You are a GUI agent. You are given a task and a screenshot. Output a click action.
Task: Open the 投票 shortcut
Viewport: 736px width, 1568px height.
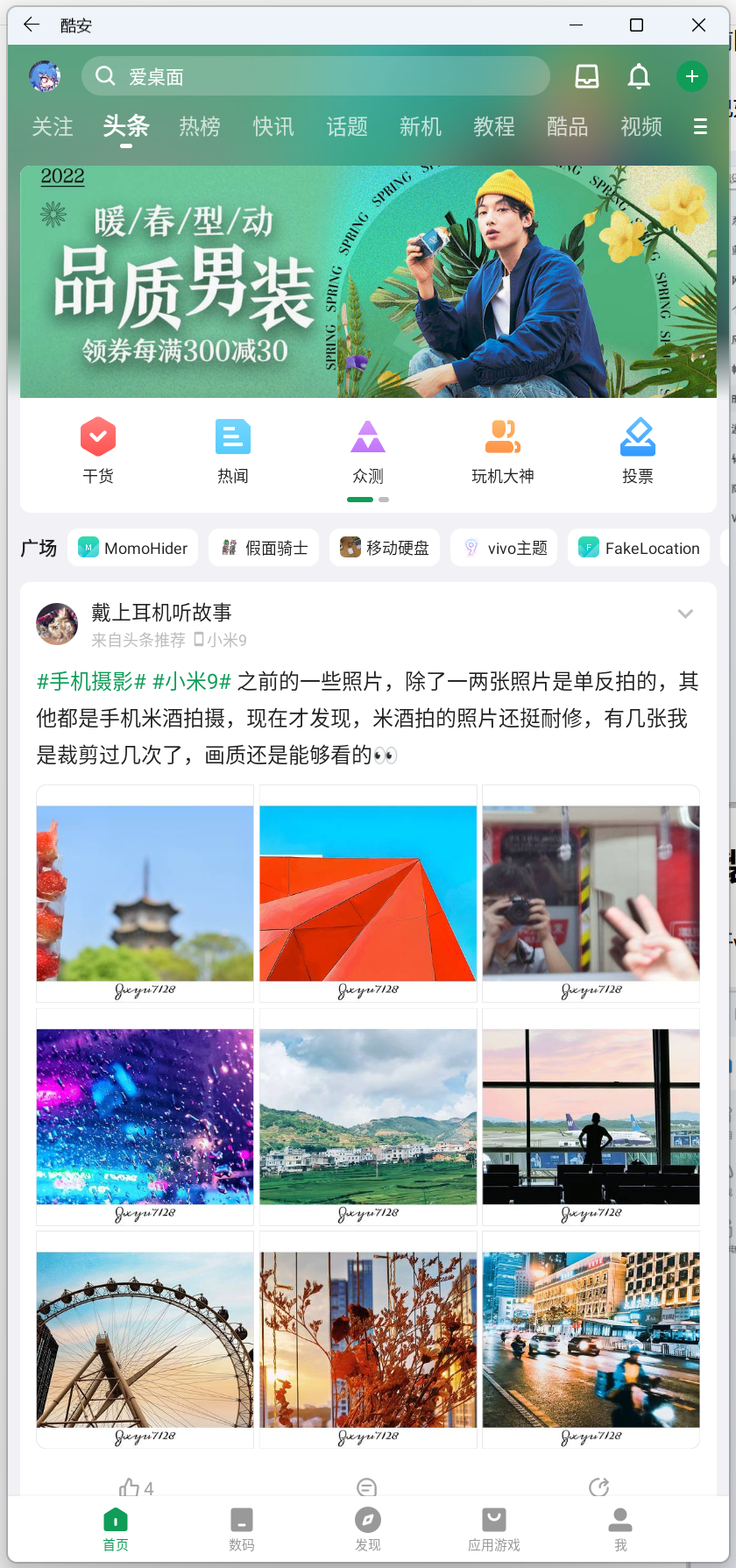tap(637, 451)
